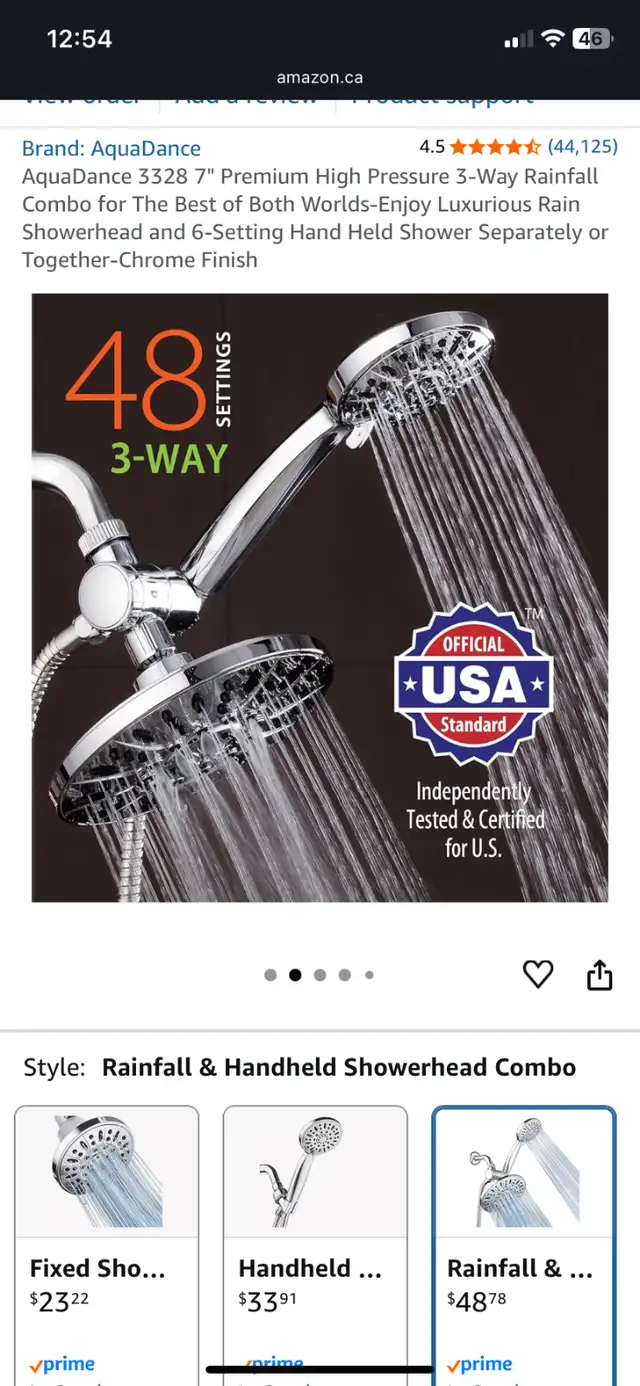Jump to the third image indicator dot
The width and height of the screenshot is (640, 1386).
pos(320,975)
